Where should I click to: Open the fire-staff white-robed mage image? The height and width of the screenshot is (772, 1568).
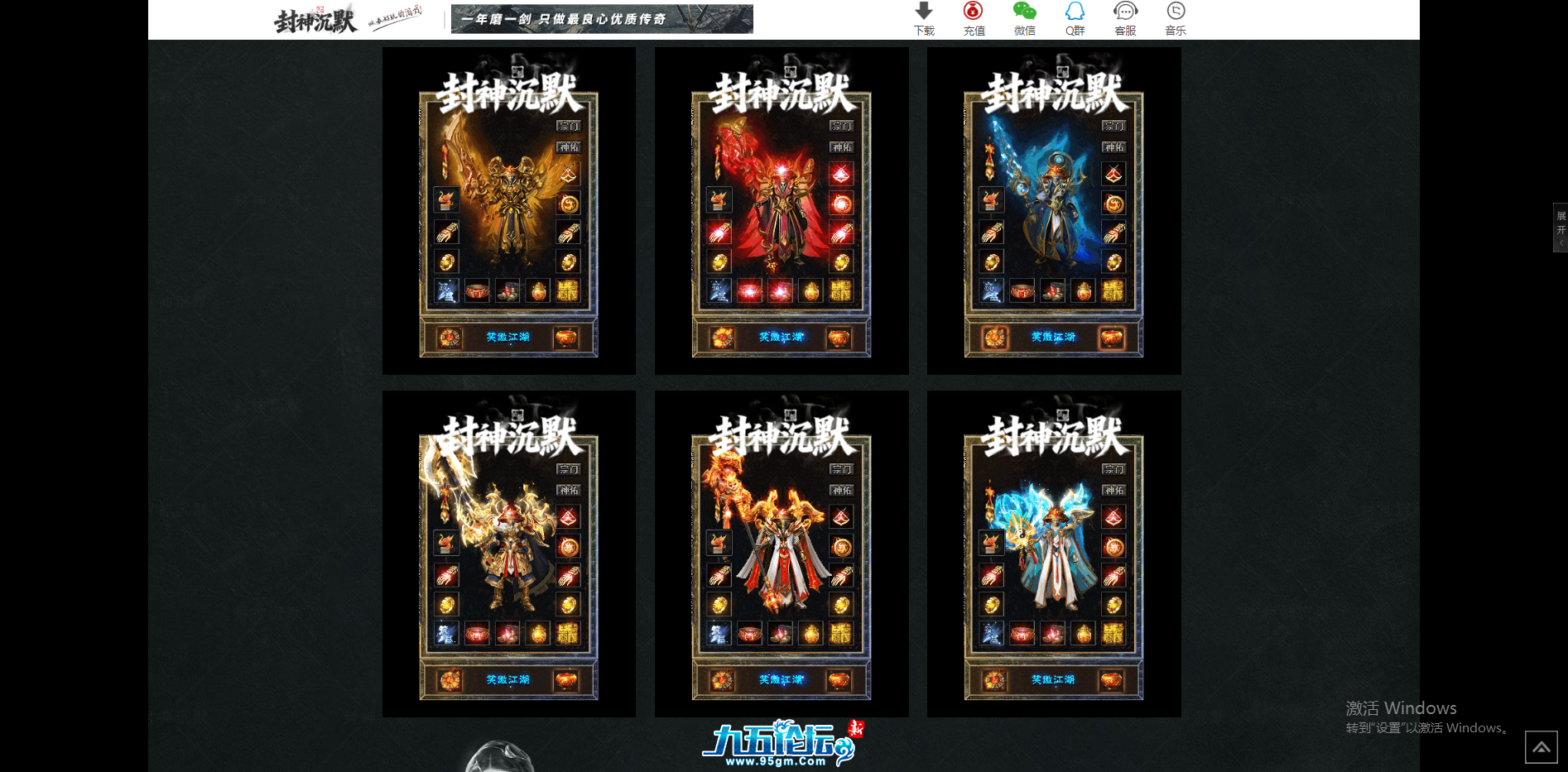(x=781, y=554)
